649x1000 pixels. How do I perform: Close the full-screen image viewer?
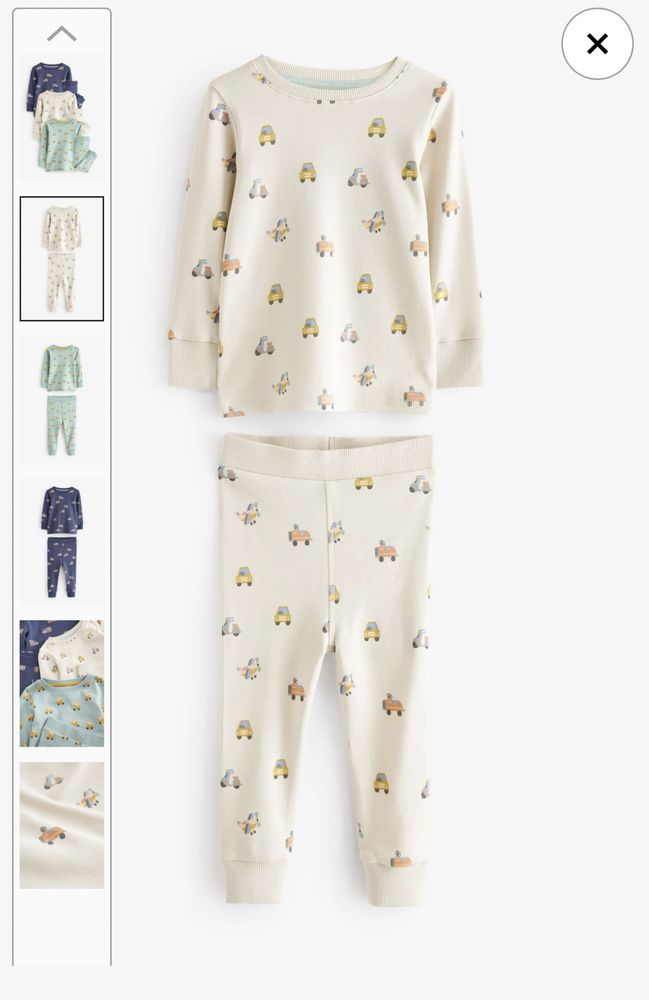pyautogui.click(x=597, y=44)
